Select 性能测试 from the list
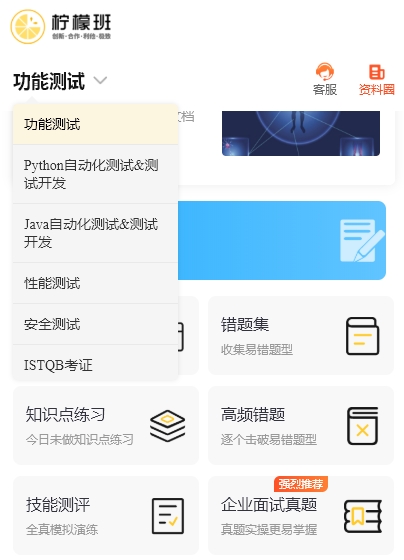Screen dimensions: 404x560 pyautogui.click(x=95, y=283)
